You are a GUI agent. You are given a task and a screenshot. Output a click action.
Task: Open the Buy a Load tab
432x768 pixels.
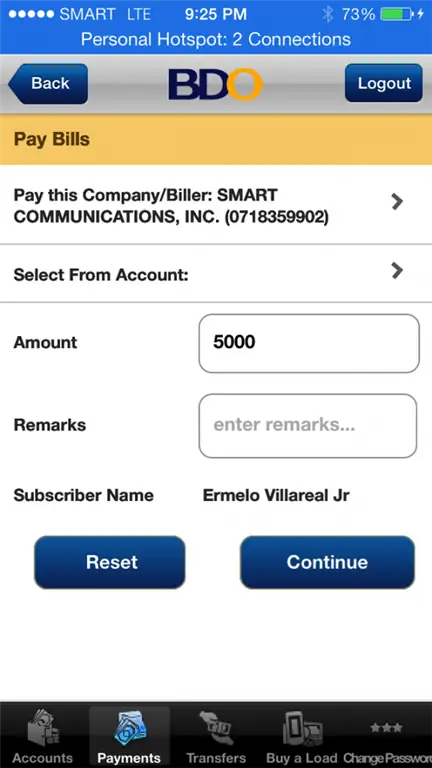(x=302, y=736)
